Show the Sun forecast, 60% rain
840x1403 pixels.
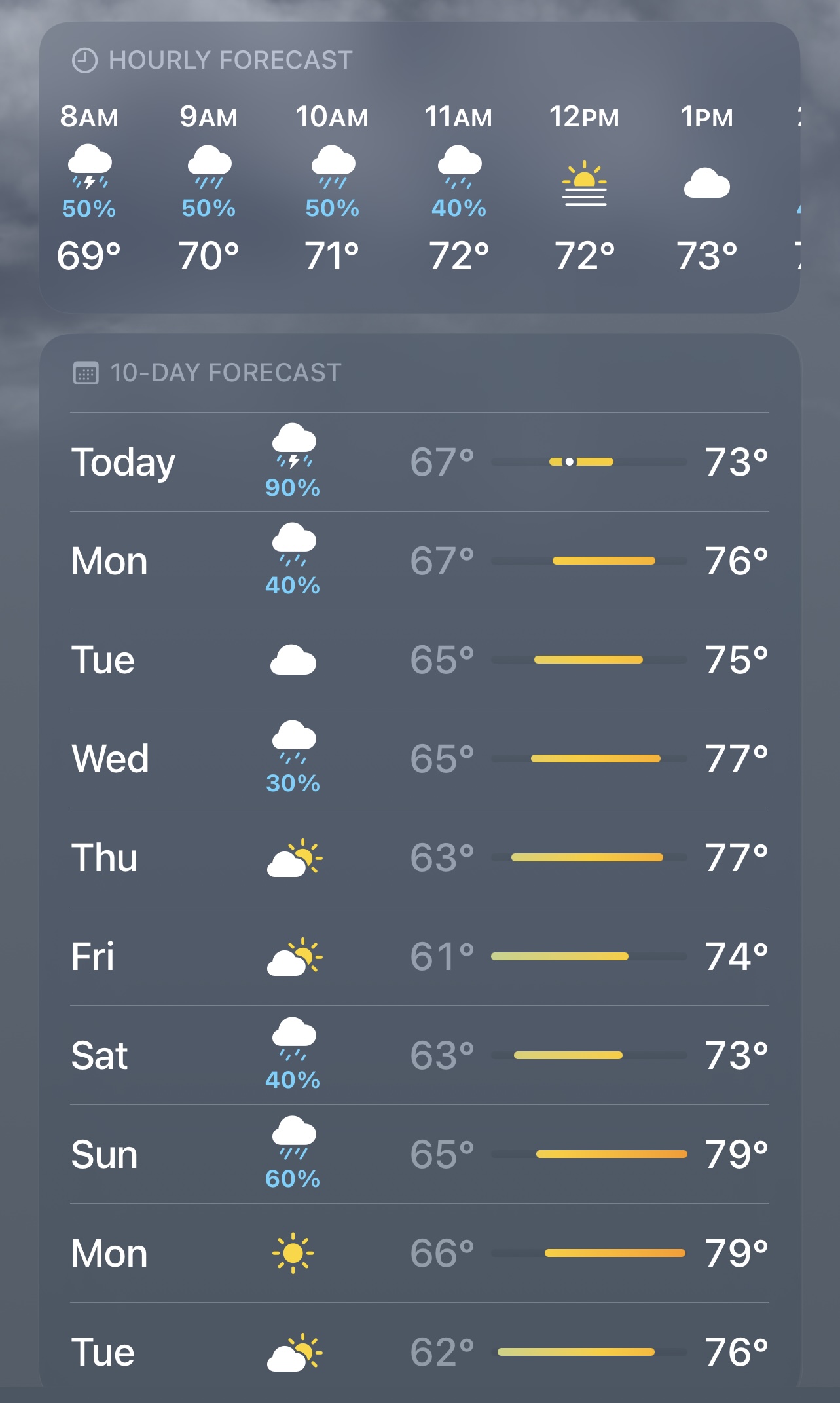pyautogui.click(x=419, y=1155)
